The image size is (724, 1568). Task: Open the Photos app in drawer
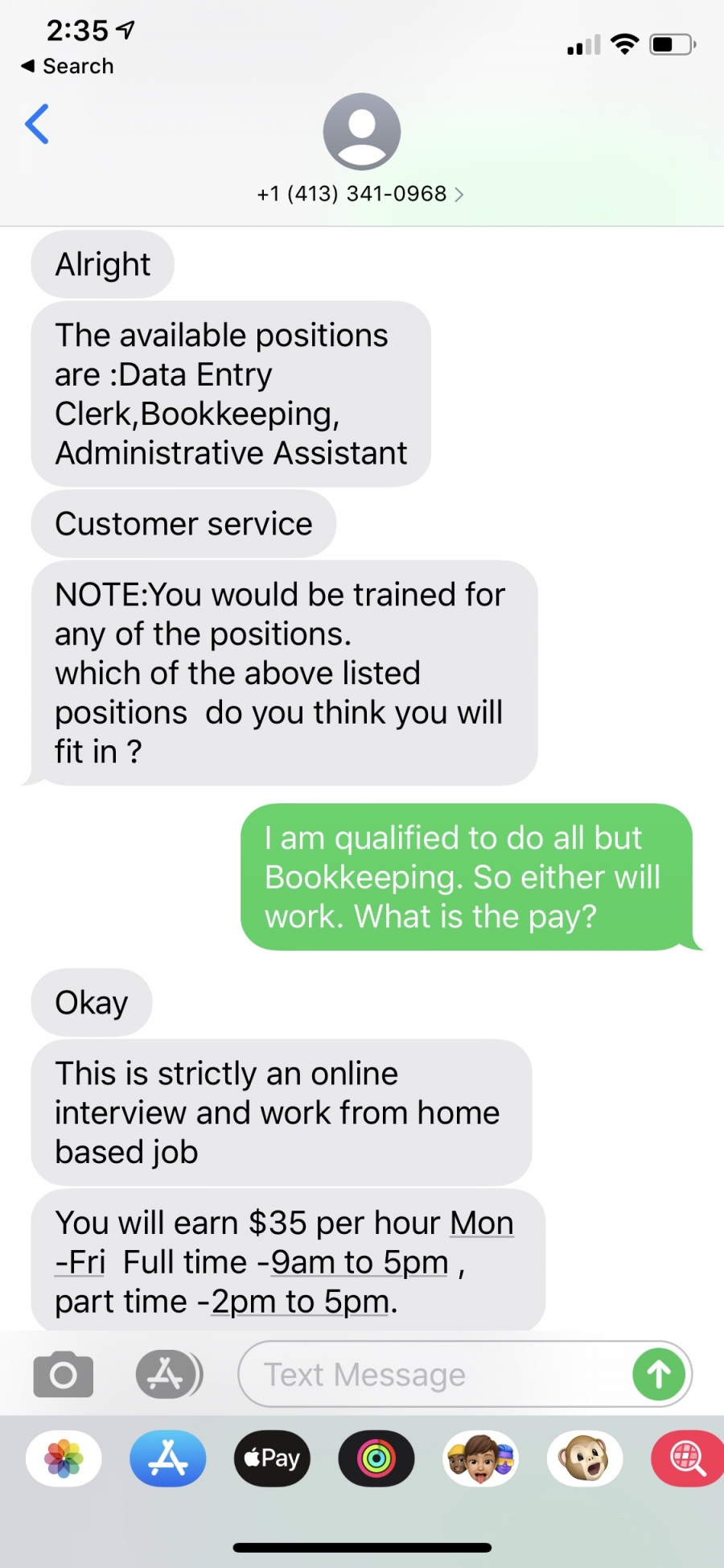pos(64,1458)
